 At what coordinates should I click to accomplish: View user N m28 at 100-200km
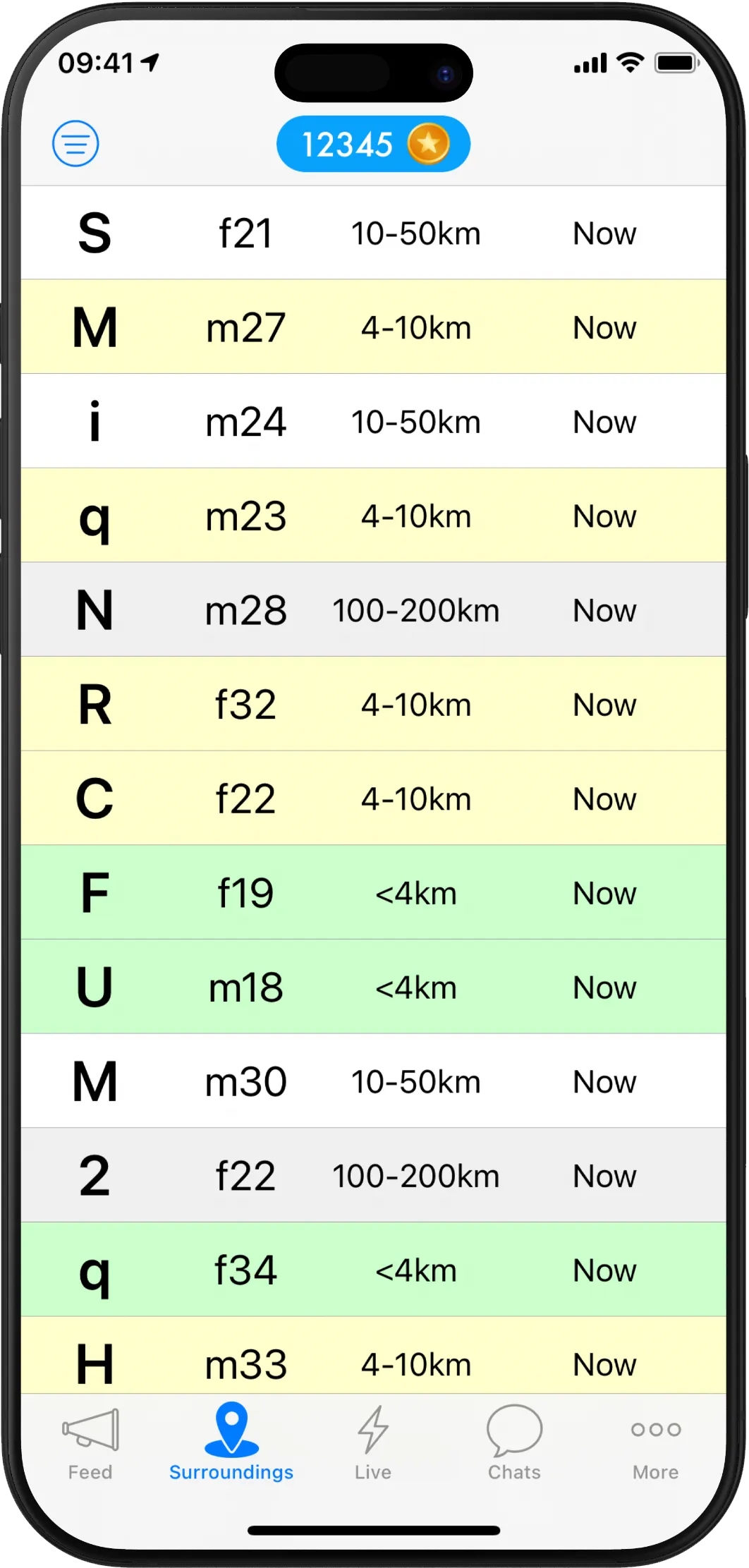(374, 609)
